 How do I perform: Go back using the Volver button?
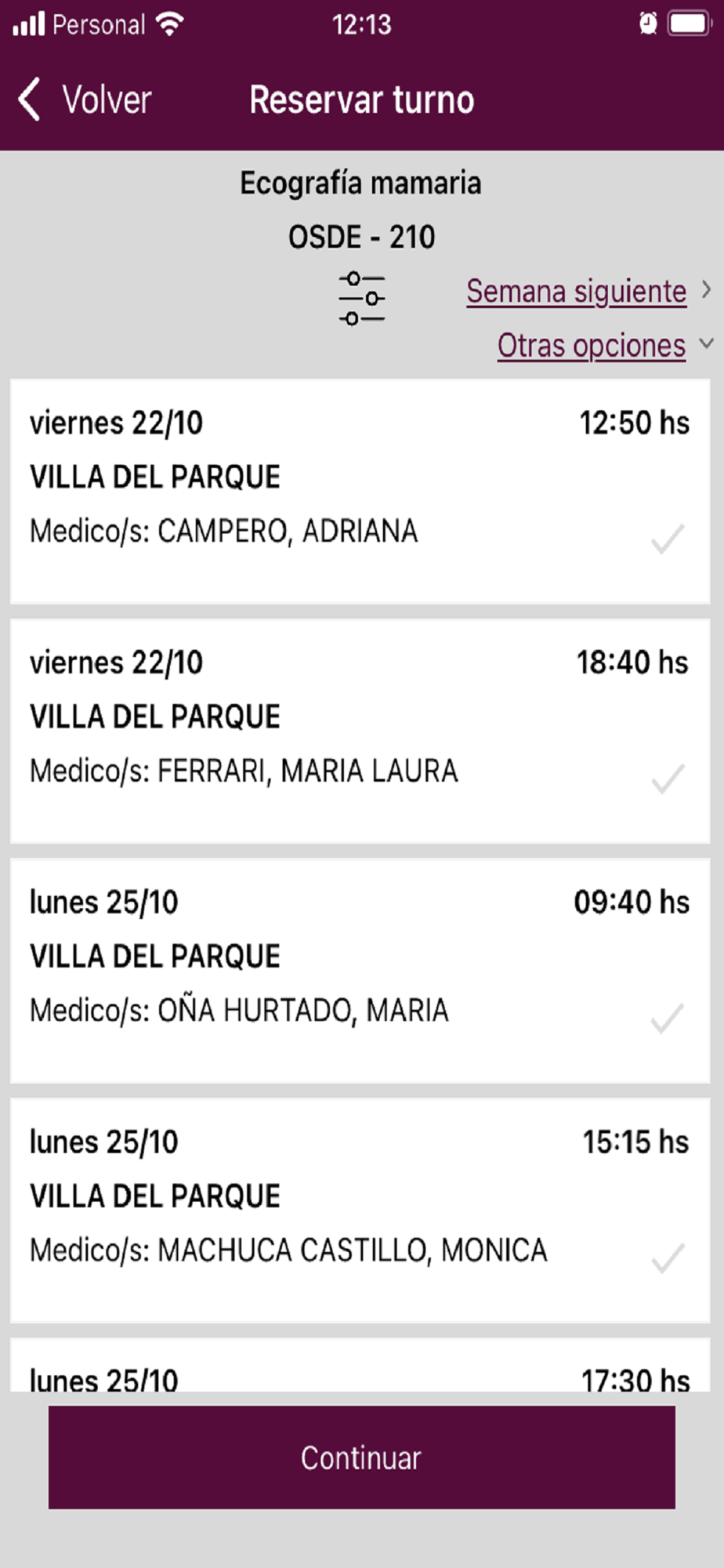click(x=85, y=100)
